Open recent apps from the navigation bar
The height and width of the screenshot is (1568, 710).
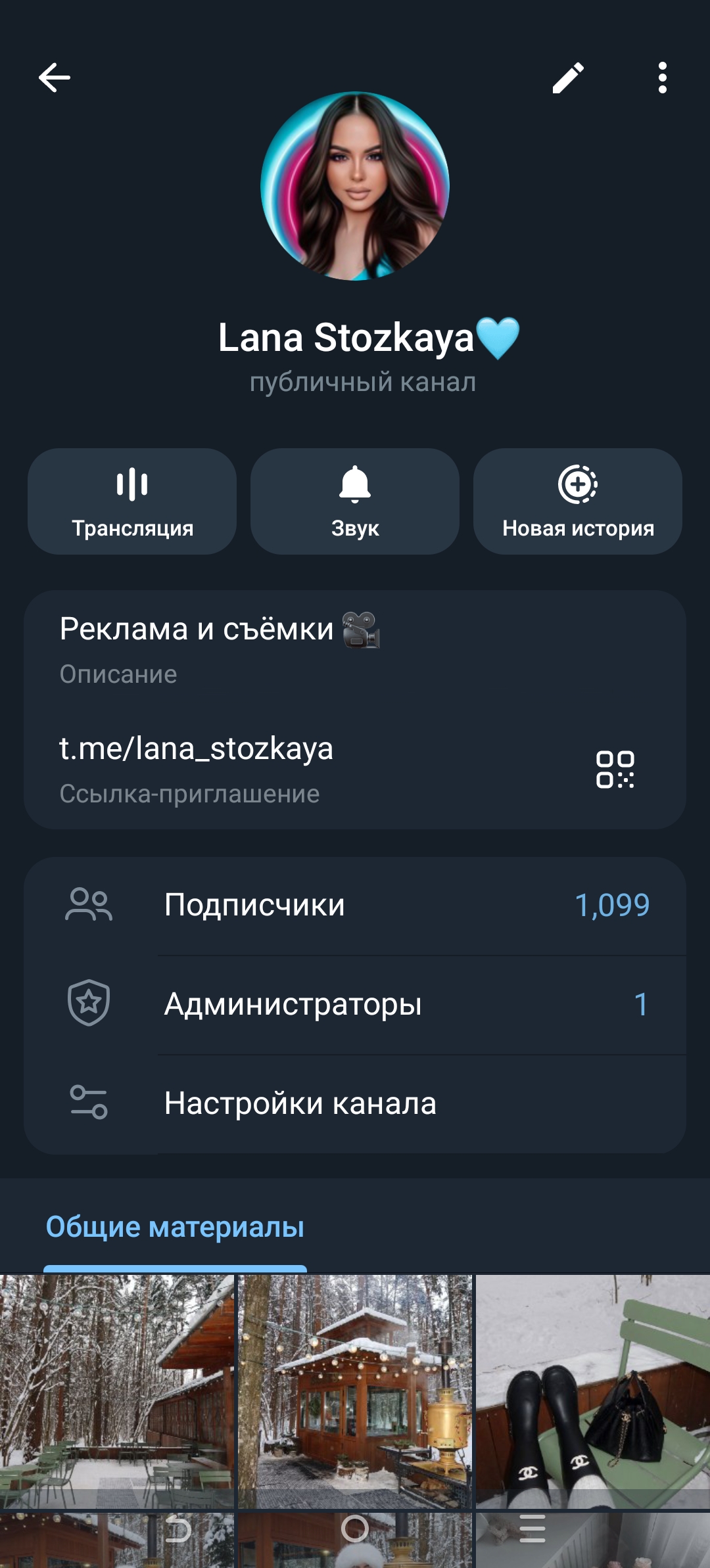(x=532, y=1525)
